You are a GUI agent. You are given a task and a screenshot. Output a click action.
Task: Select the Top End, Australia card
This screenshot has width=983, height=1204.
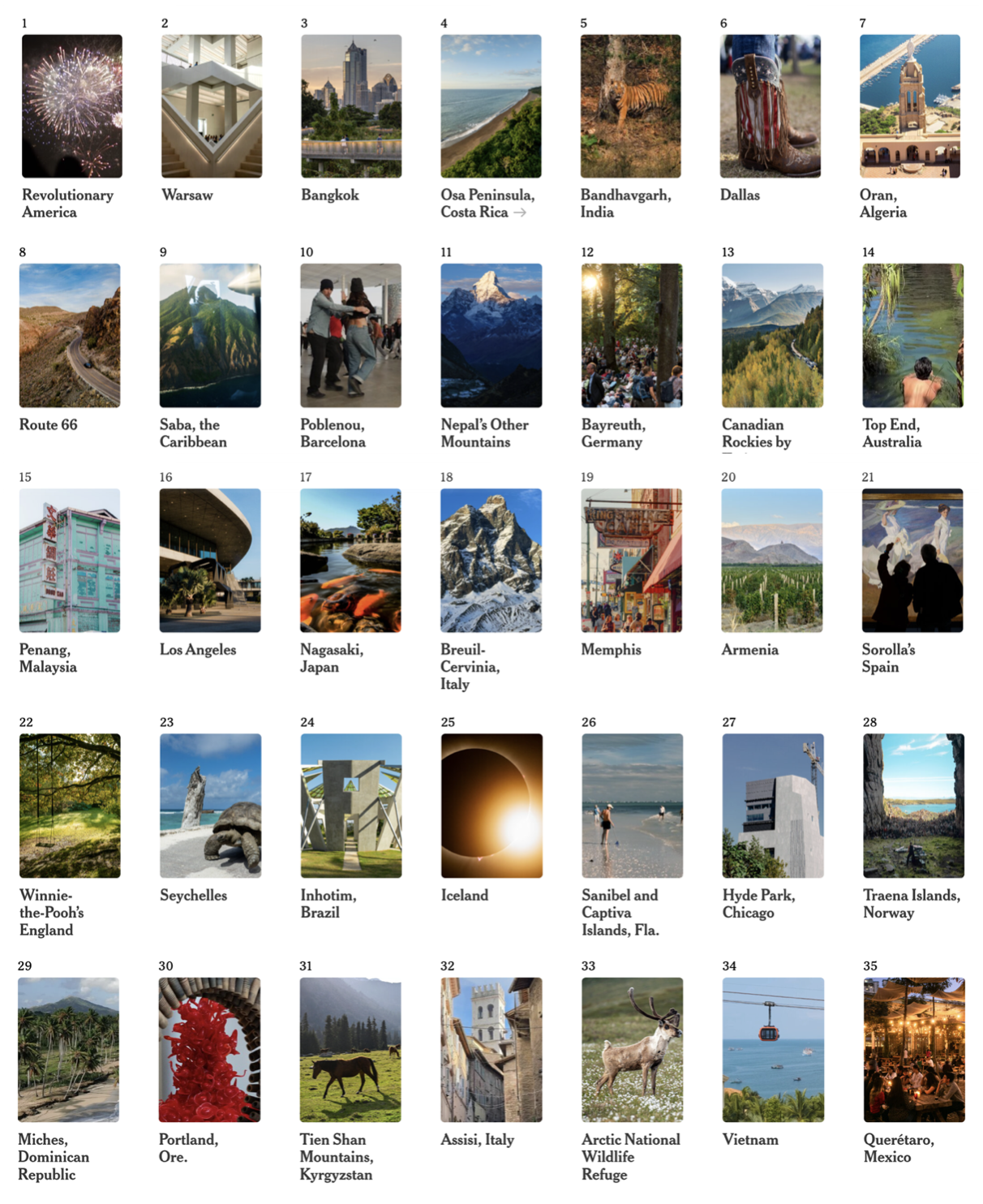[x=912, y=335]
